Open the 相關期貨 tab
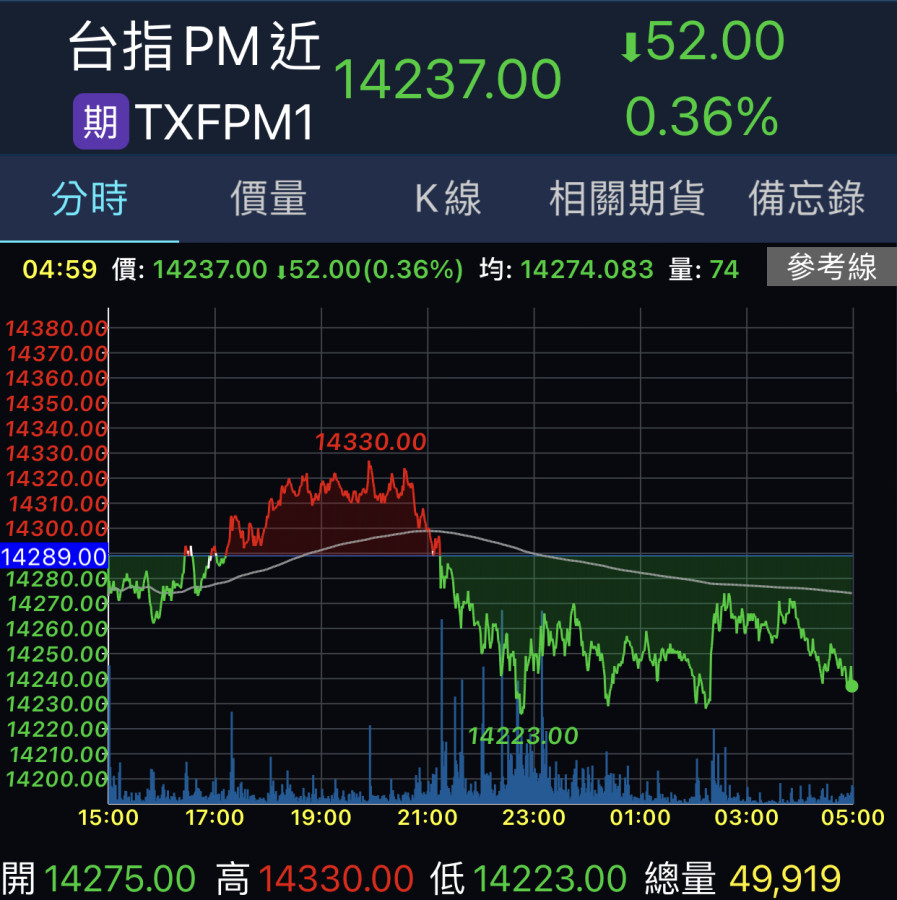The height and width of the screenshot is (900, 897). [627, 199]
